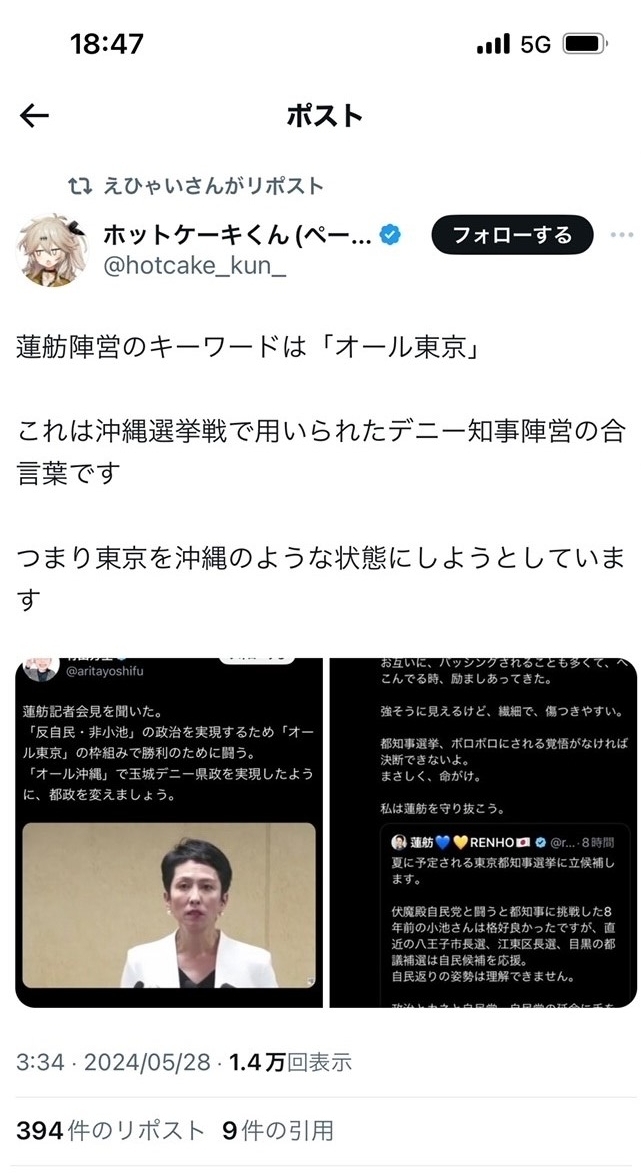The height and width of the screenshot is (1173, 641).
Task: Open ホットケーキくん's profile avatar
Action: (54, 249)
